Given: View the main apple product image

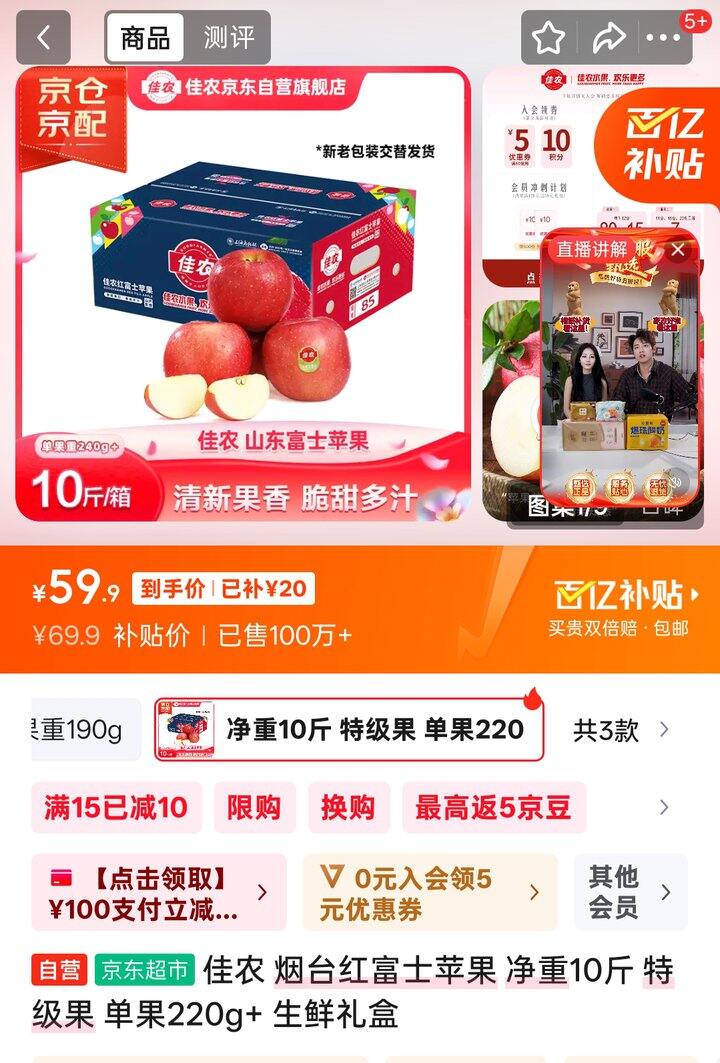Looking at the screenshot, I should click(x=243, y=290).
